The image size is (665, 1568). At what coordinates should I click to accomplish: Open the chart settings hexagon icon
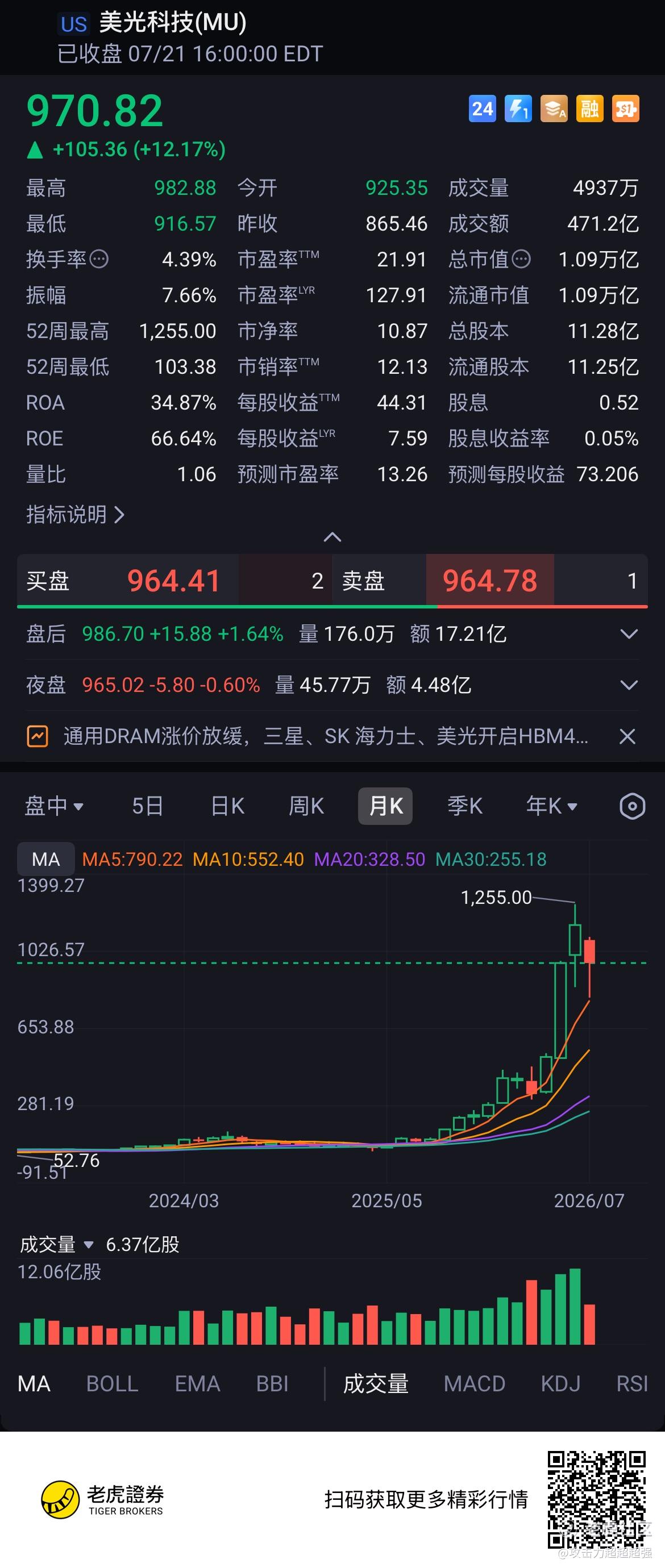click(x=632, y=807)
